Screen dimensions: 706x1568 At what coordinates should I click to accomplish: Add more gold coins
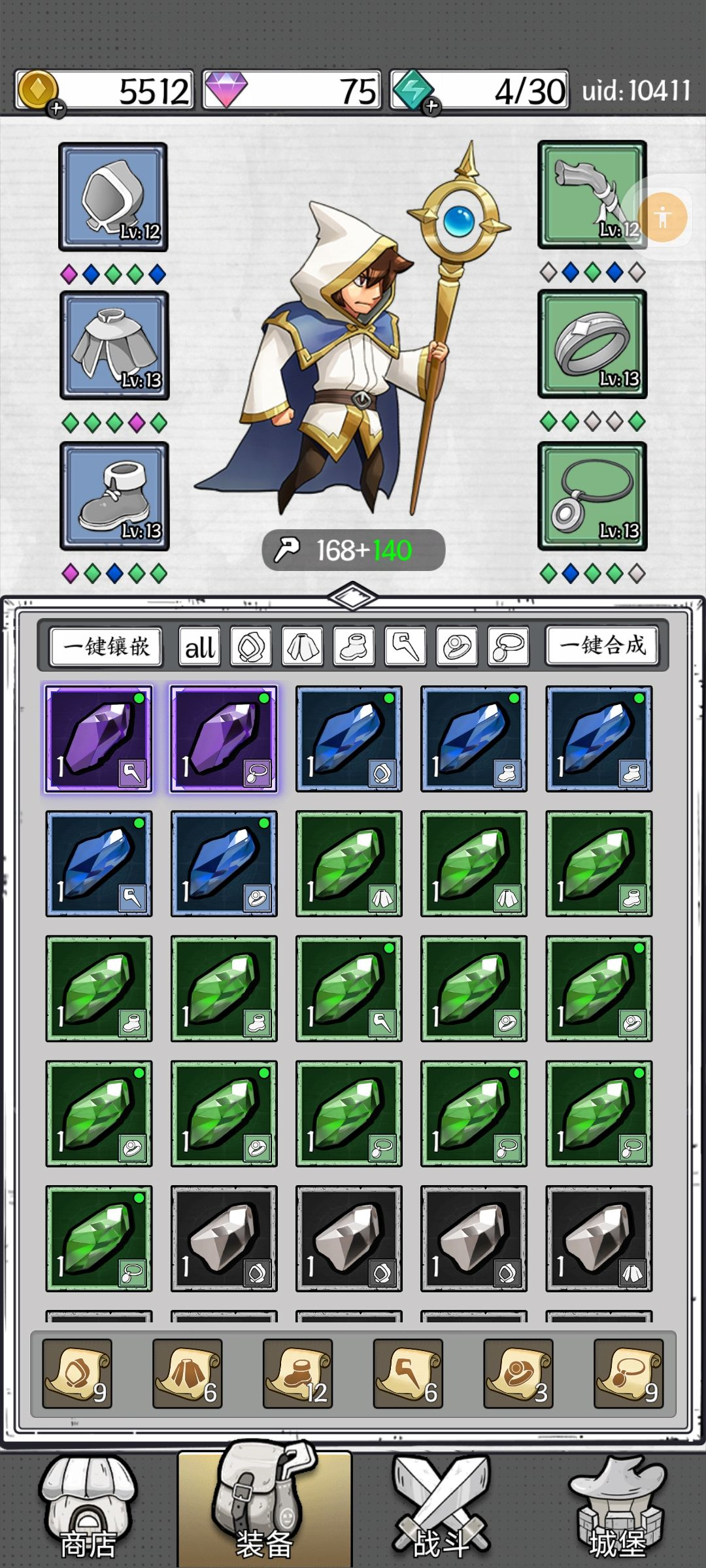56,108
